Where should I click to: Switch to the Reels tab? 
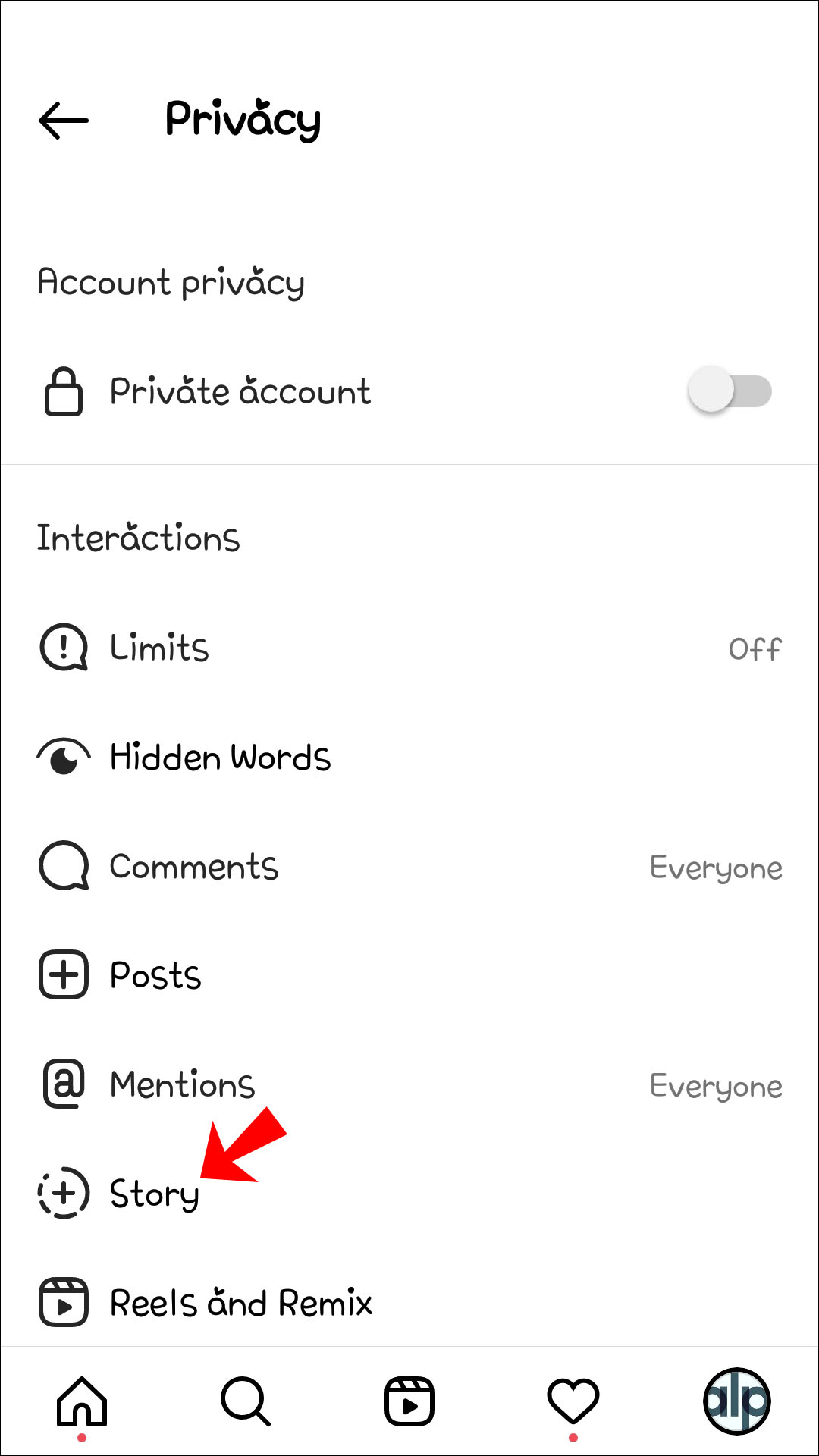(x=409, y=1401)
